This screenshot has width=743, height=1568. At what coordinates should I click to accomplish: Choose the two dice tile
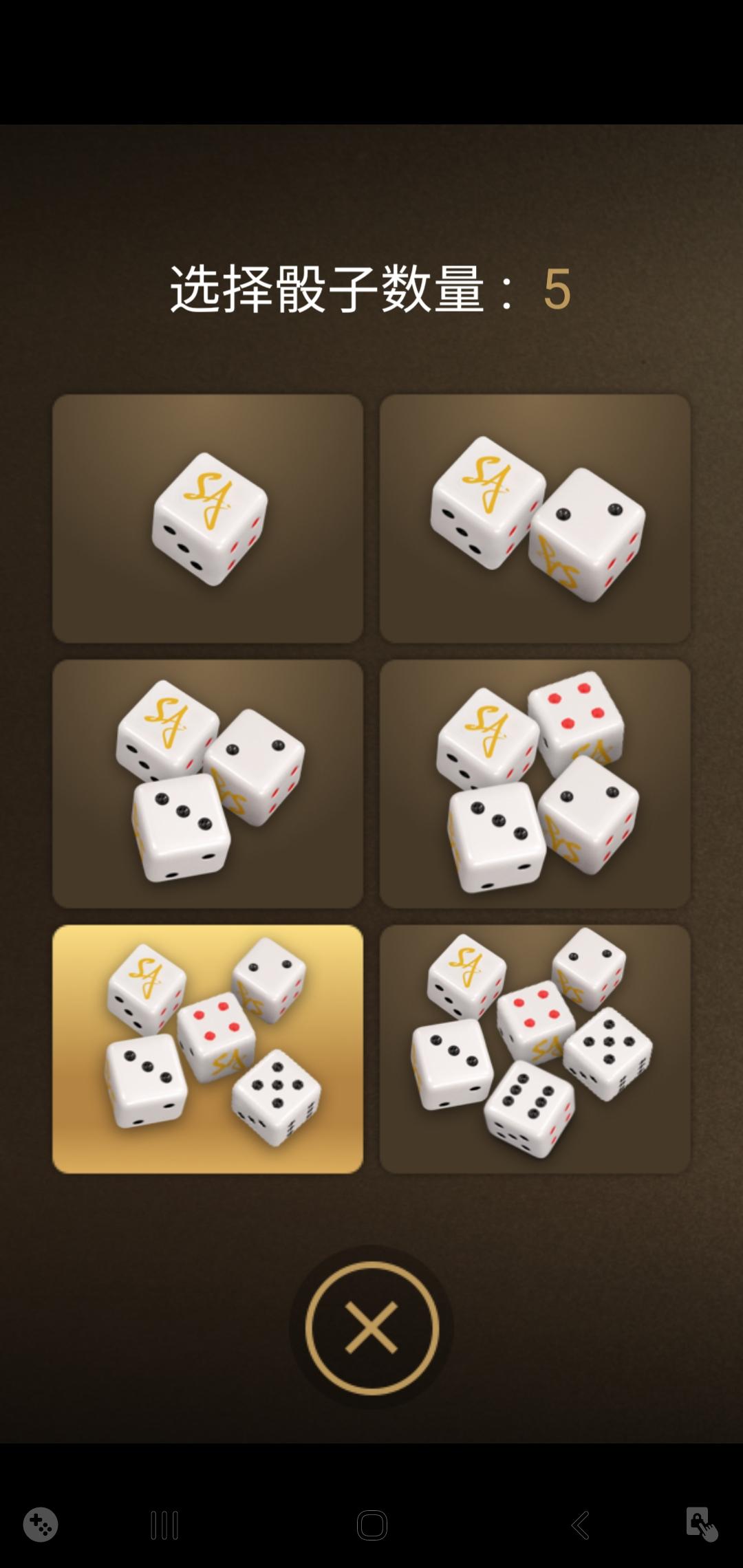point(535,519)
